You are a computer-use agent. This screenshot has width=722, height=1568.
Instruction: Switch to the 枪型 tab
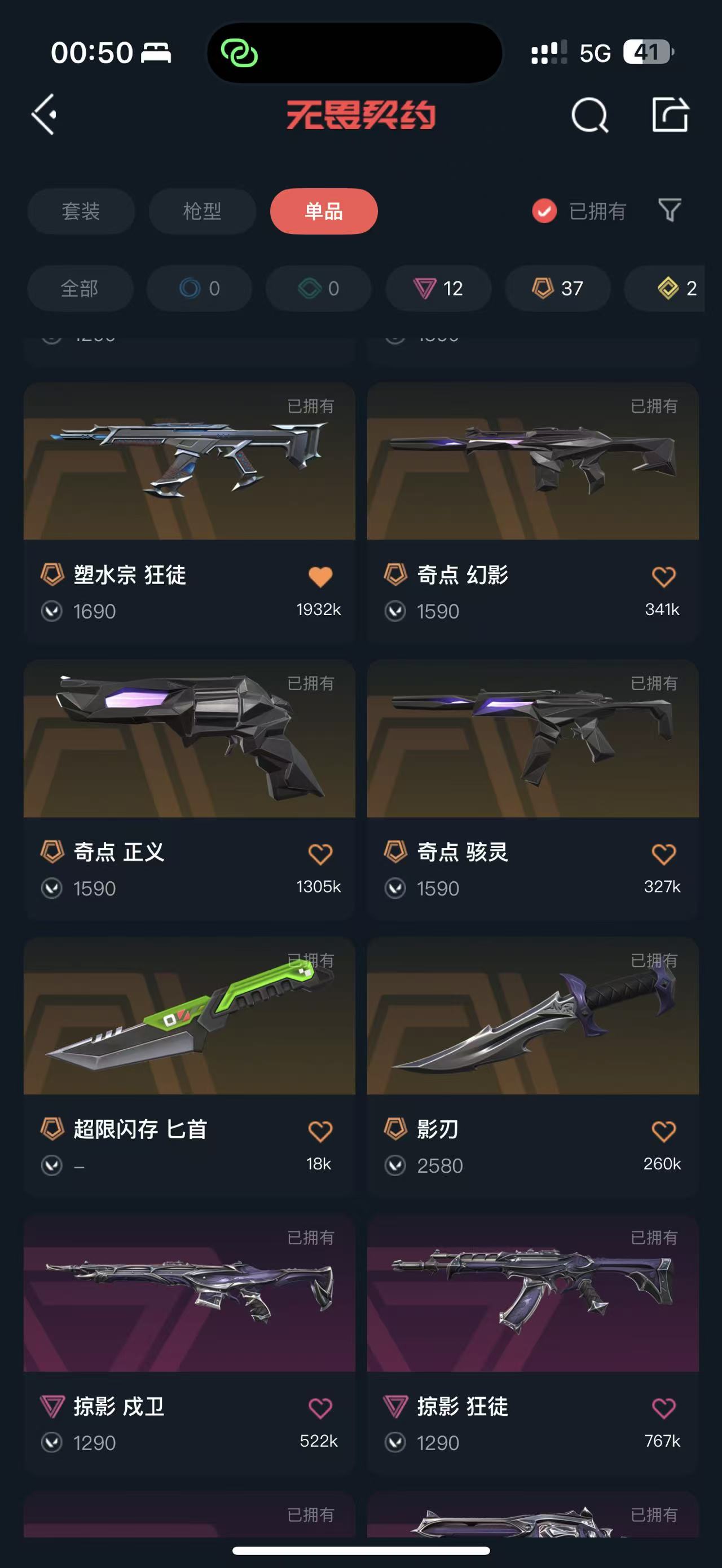coord(202,211)
